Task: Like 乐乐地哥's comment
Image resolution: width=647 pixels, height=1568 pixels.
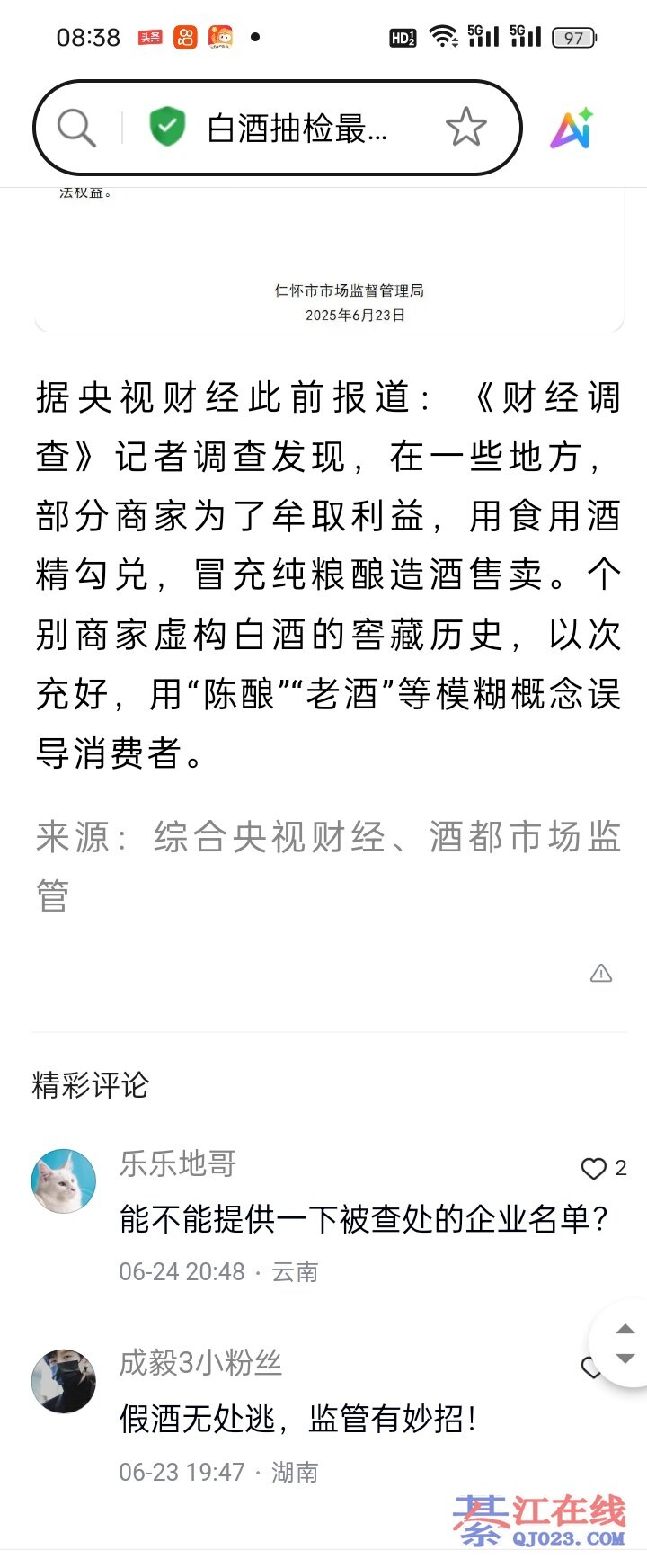Action: [594, 1168]
